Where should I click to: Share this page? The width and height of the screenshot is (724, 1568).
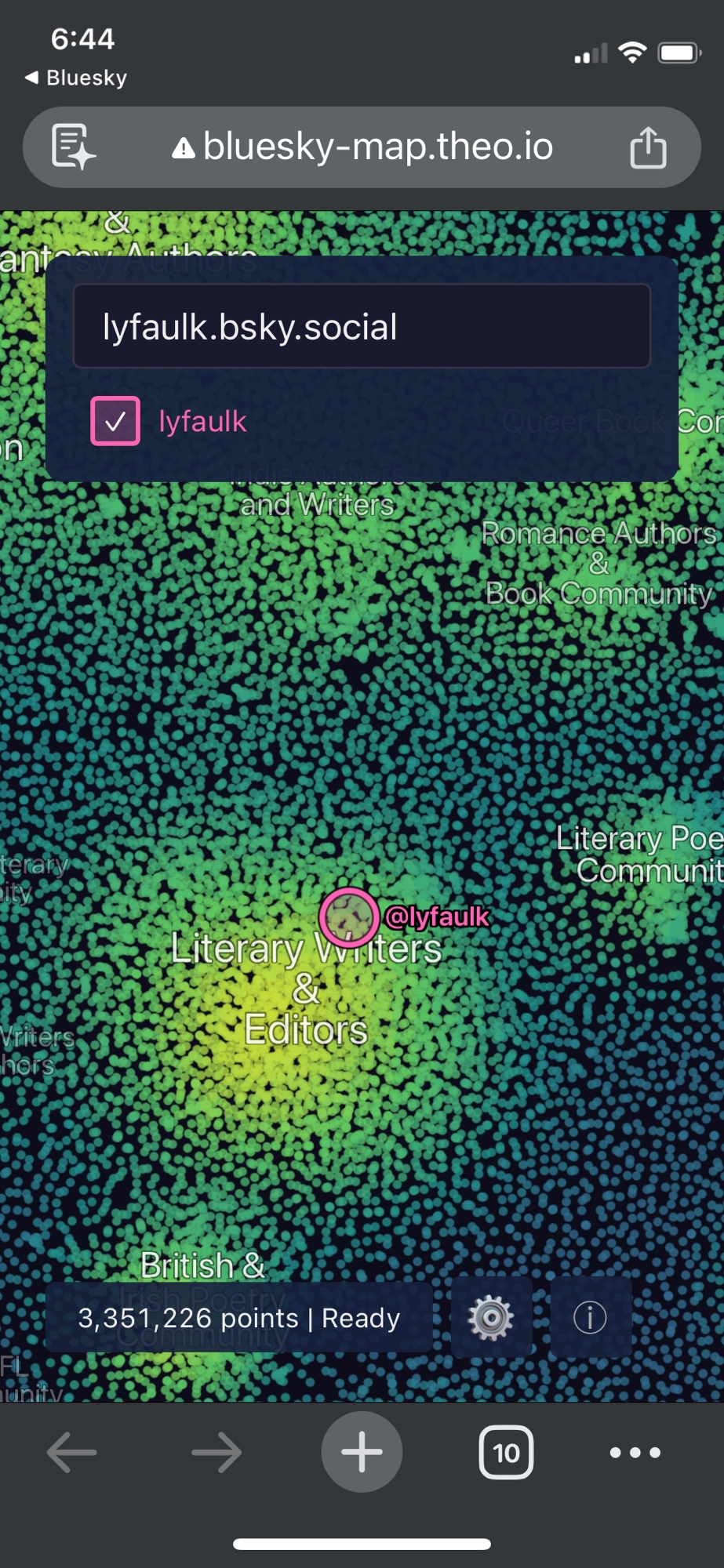click(x=648, y=147)
